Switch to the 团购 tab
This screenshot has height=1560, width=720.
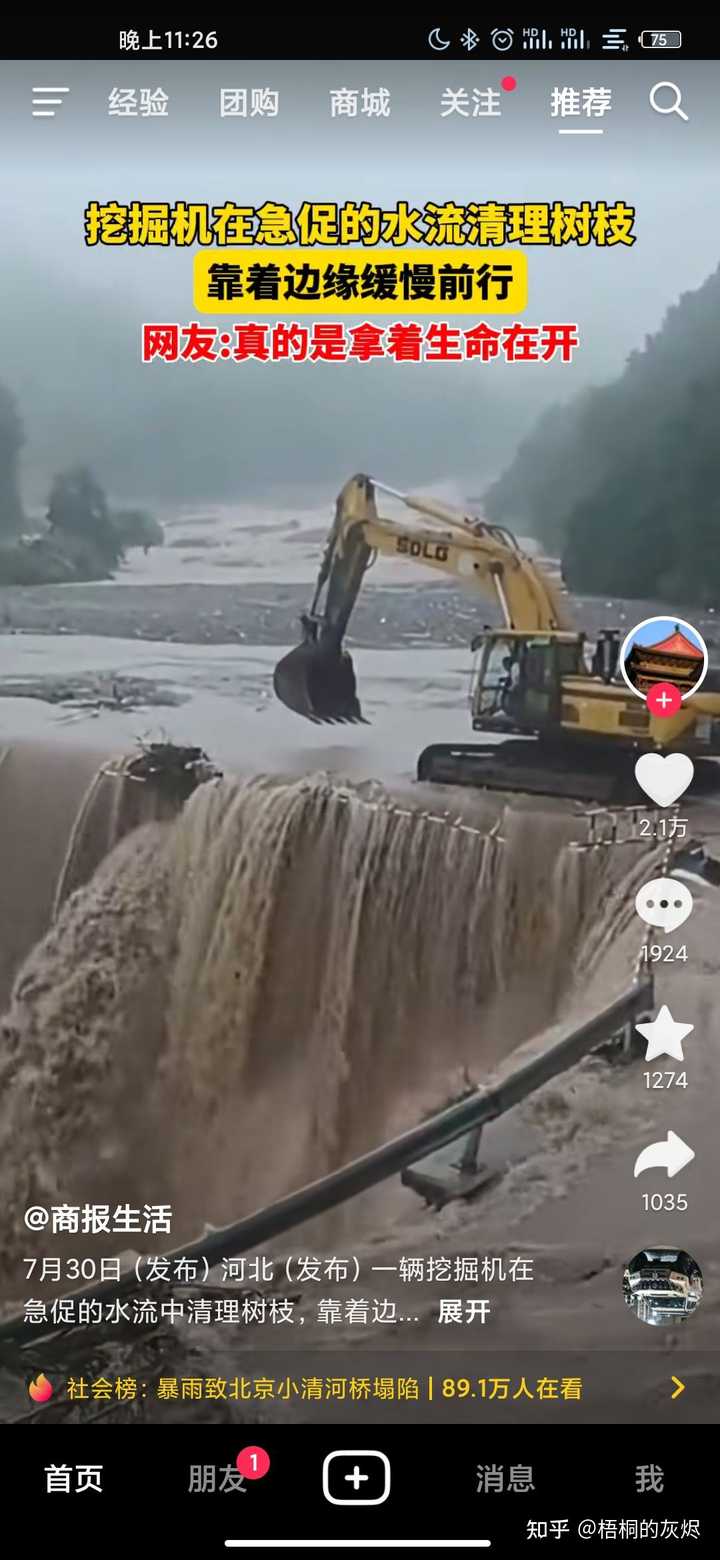tap(249, 102)
